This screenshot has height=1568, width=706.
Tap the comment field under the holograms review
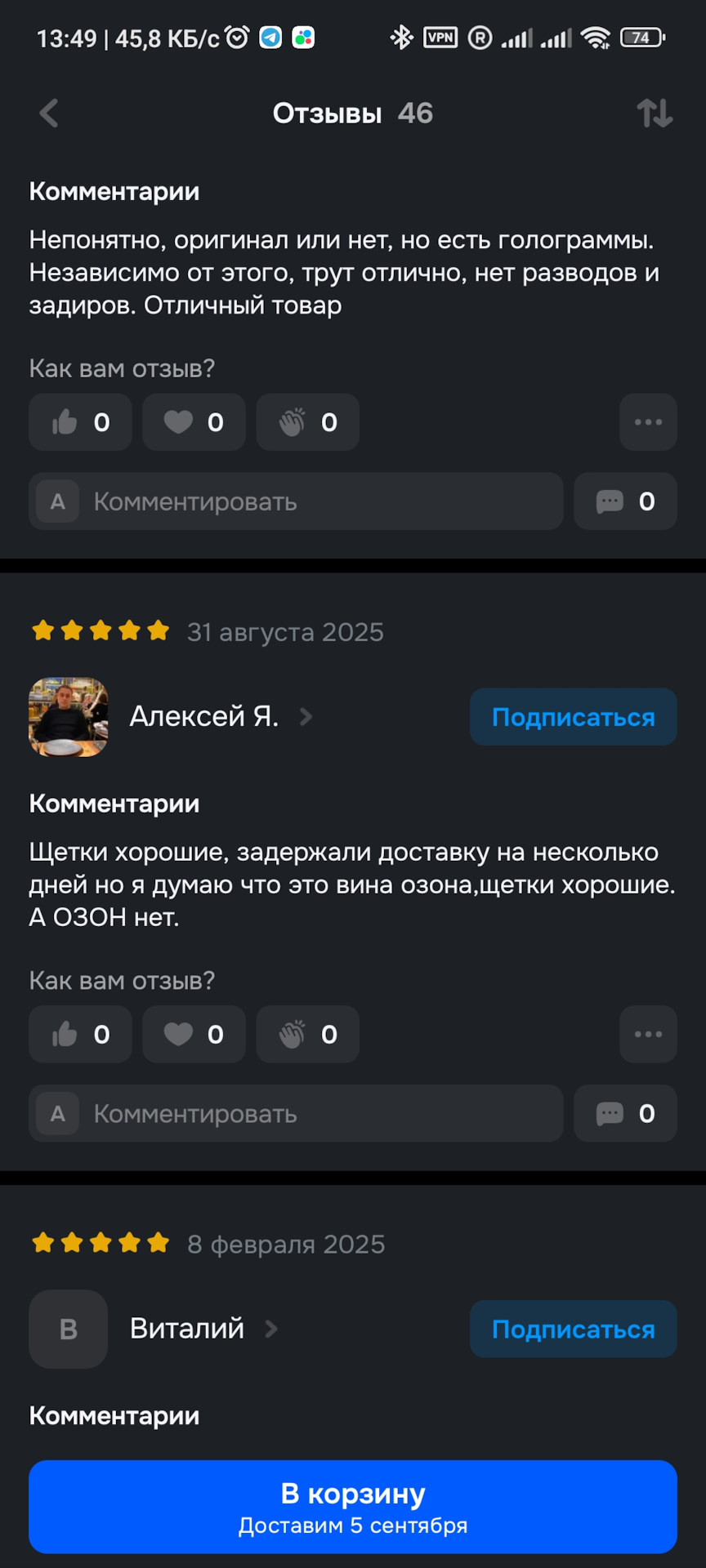296,501
